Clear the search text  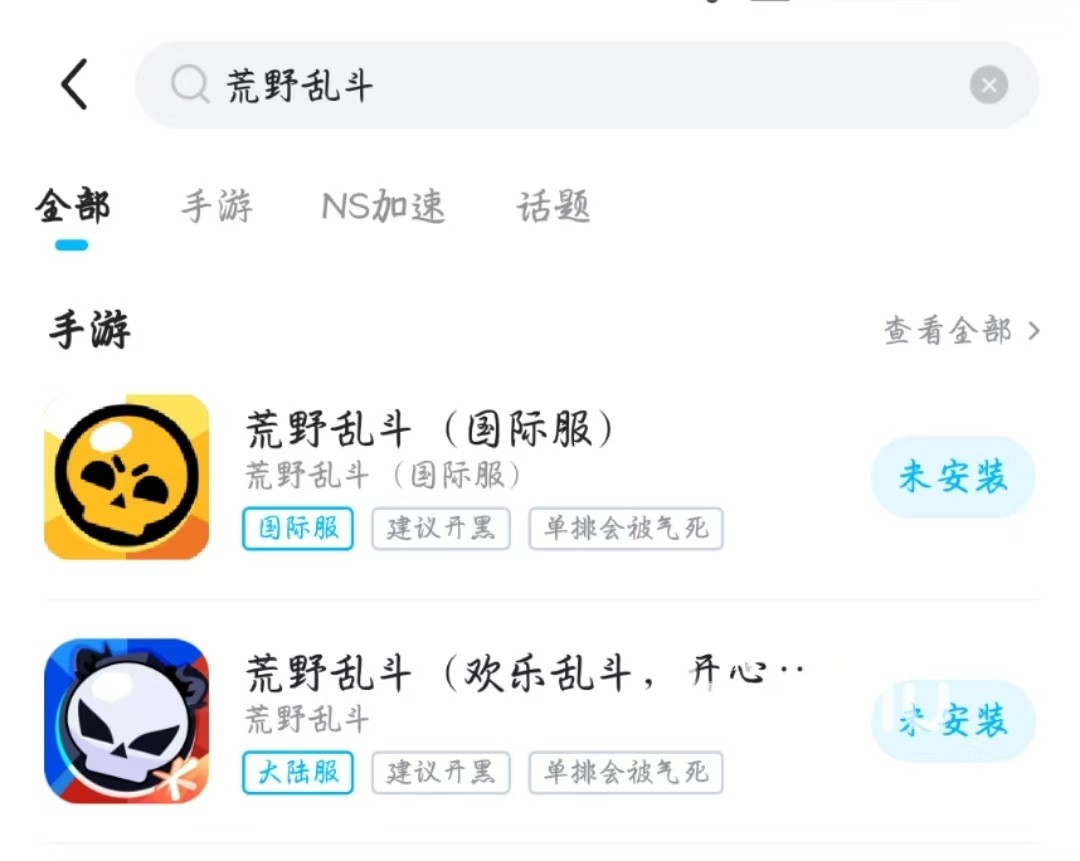[x=988, y=86]
